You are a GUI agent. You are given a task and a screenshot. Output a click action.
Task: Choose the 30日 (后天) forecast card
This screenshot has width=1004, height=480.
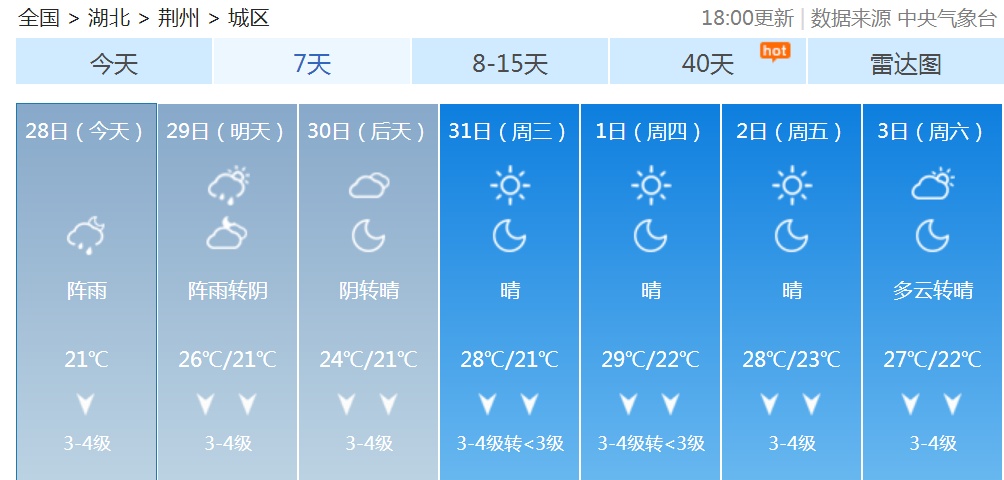[368, 290]
